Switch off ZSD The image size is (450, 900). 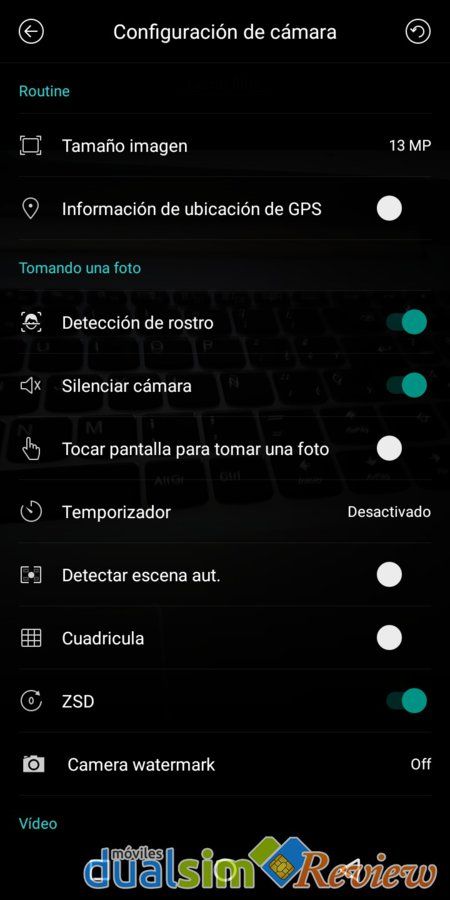pyautogui.click(x=406, y=701)
